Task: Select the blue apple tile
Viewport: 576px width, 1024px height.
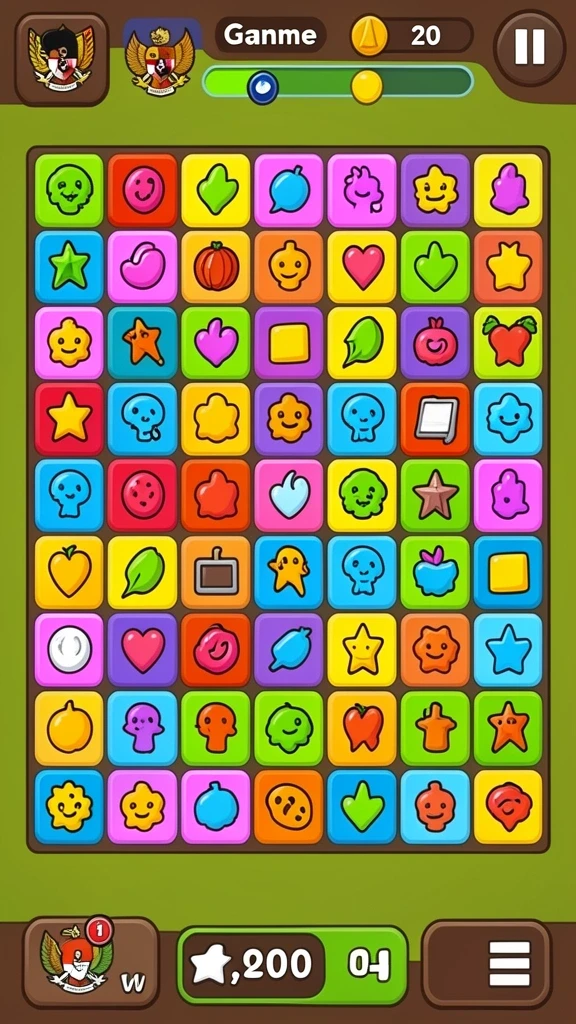Action: click(436, 573)
